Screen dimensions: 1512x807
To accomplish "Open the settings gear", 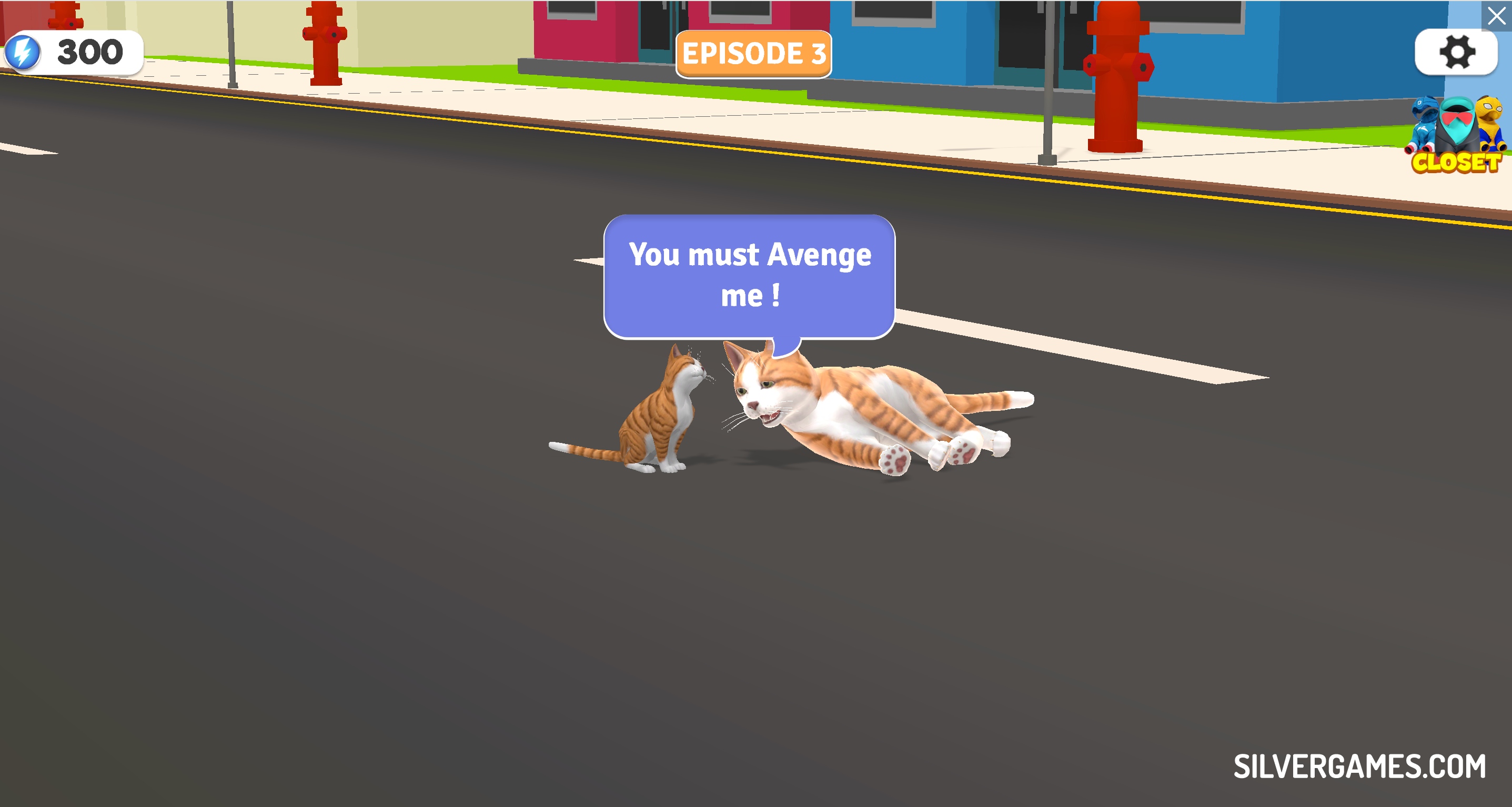I will [x=1456, y=53].
